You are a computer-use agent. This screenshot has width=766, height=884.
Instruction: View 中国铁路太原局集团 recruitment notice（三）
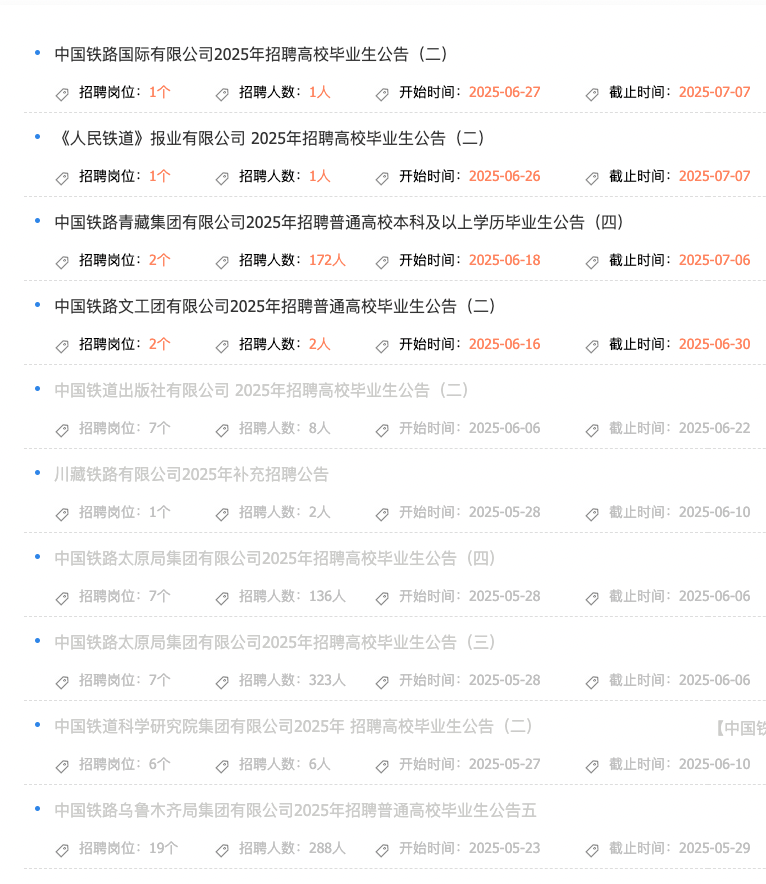click(275, 642)
